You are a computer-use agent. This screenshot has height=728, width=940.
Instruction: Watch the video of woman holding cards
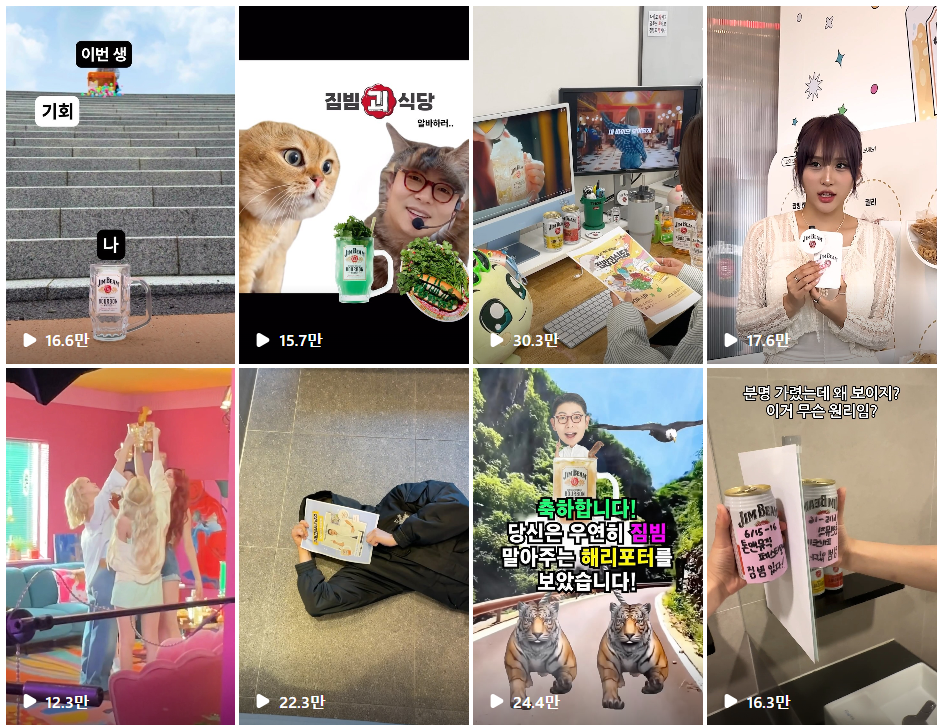(821, 185)
